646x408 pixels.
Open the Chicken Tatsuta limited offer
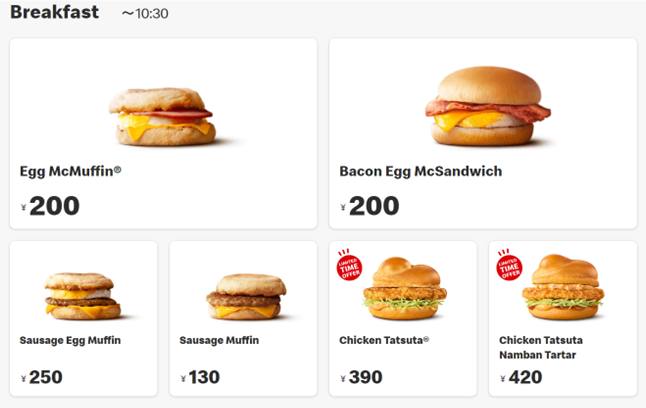pos(403,317)
